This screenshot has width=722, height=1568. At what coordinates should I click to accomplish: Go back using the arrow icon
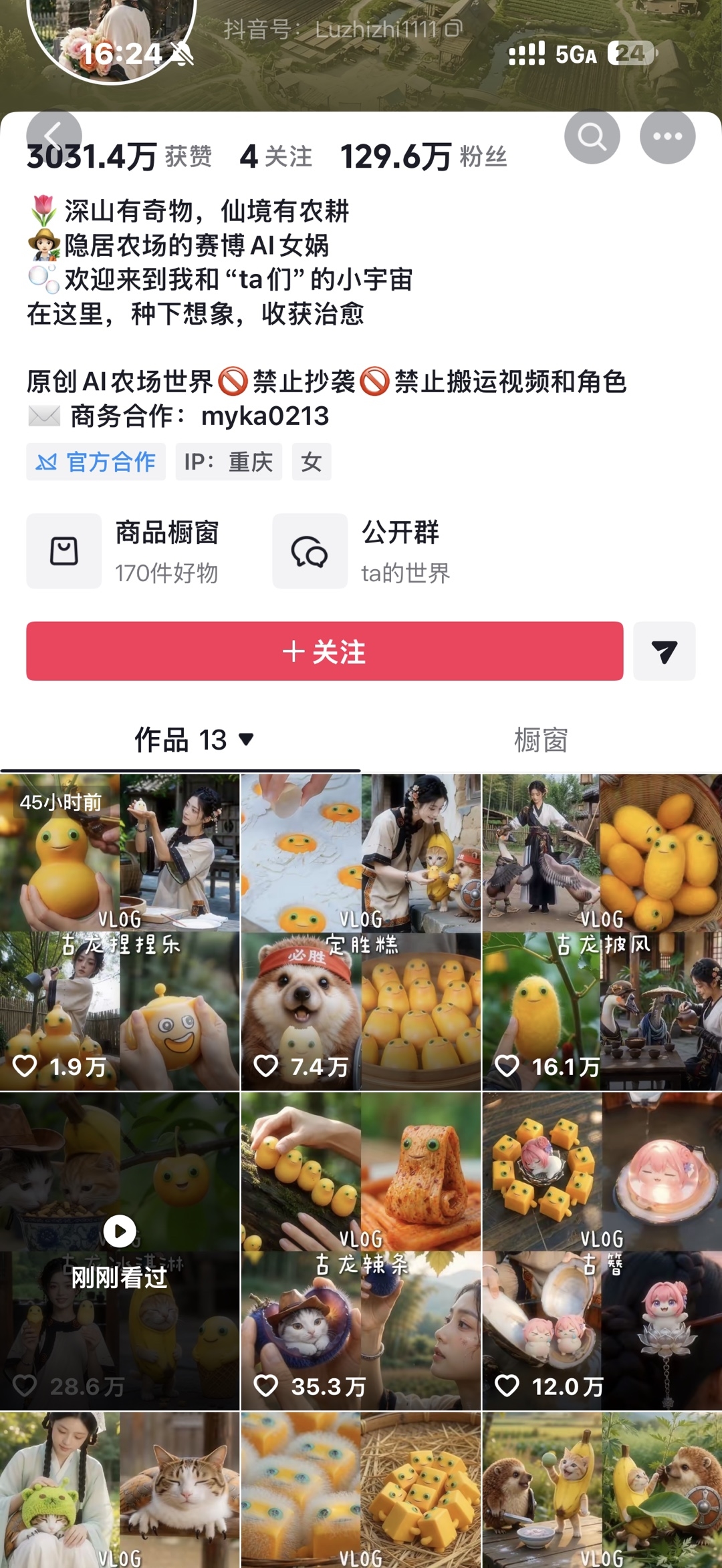54,136
